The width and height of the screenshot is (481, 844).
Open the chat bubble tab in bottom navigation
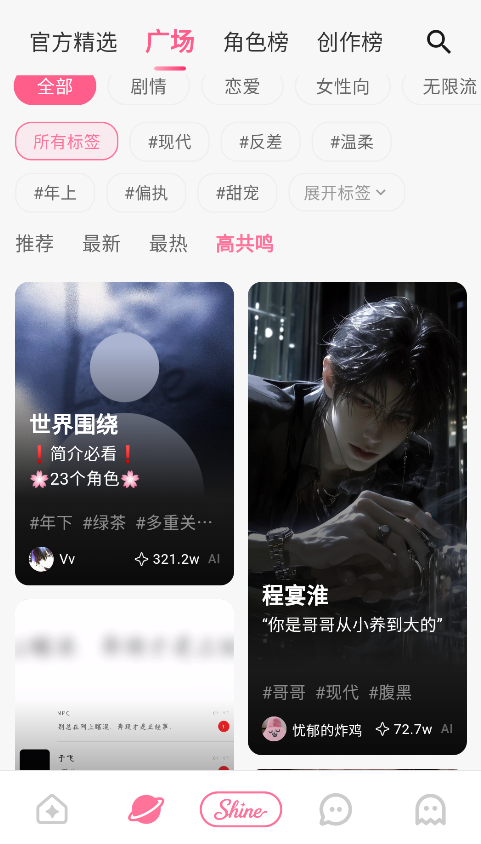[x=336, y=809]
